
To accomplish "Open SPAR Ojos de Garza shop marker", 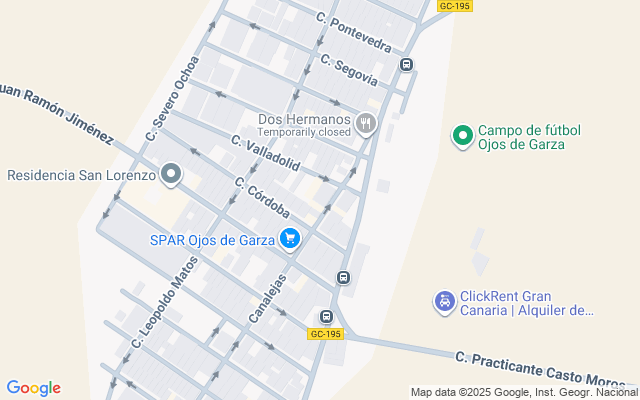I will click(x=290, y=238).
